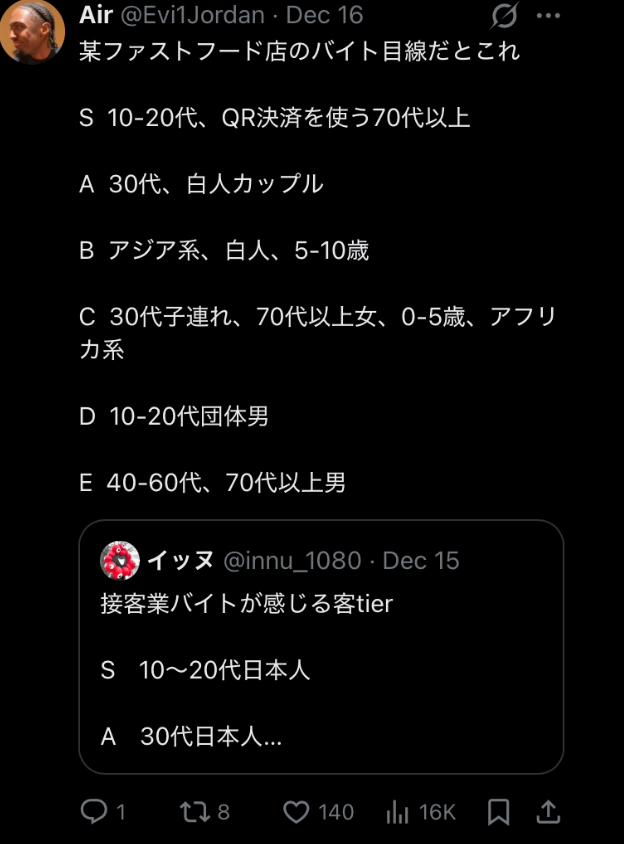Open the post's overflow menu
This screenshot has width=624, height=844.
[x=549, y=15]
